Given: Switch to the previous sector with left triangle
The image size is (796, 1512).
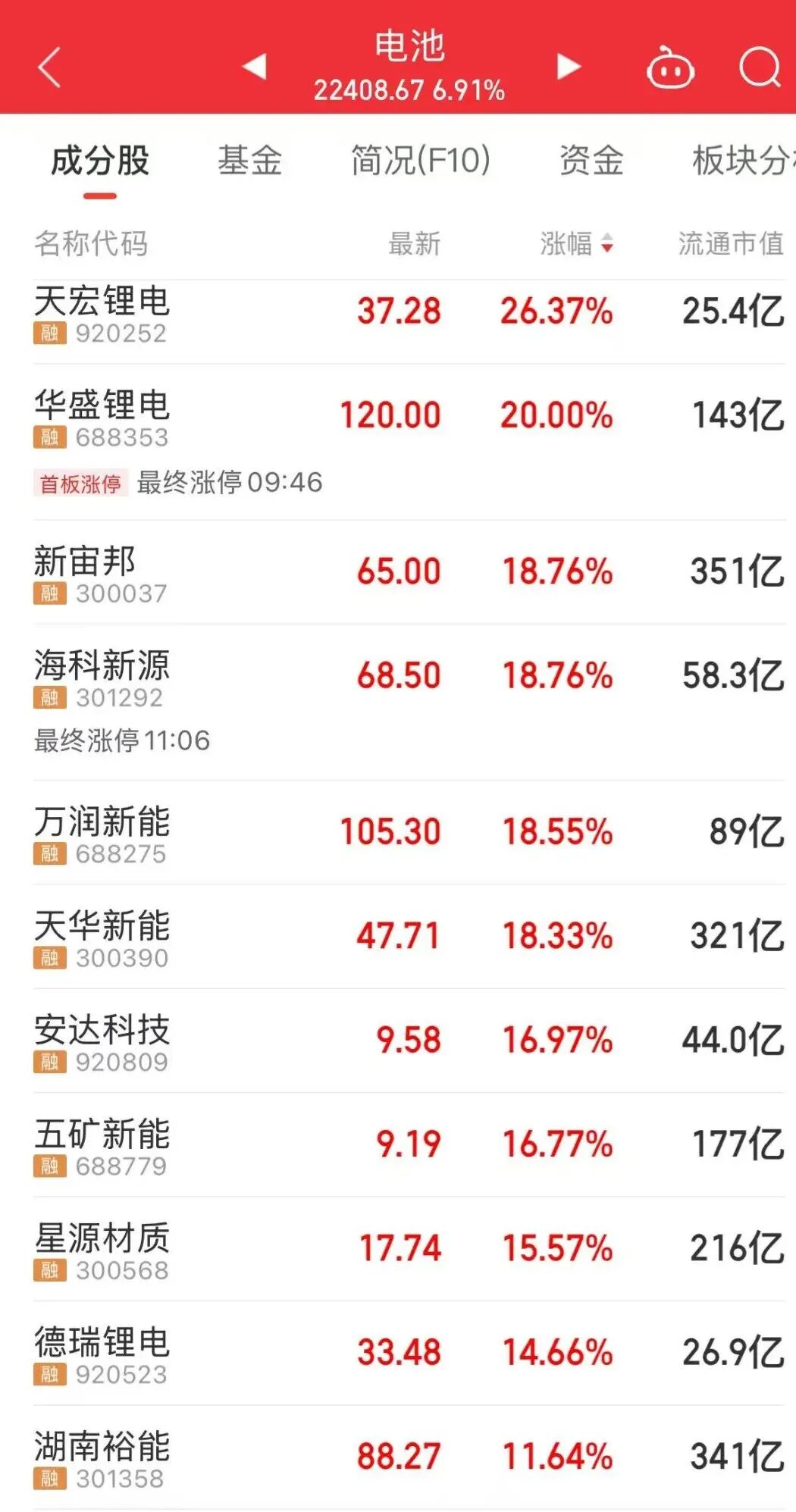Looking at the screenshot, I should tap(255, 67).
